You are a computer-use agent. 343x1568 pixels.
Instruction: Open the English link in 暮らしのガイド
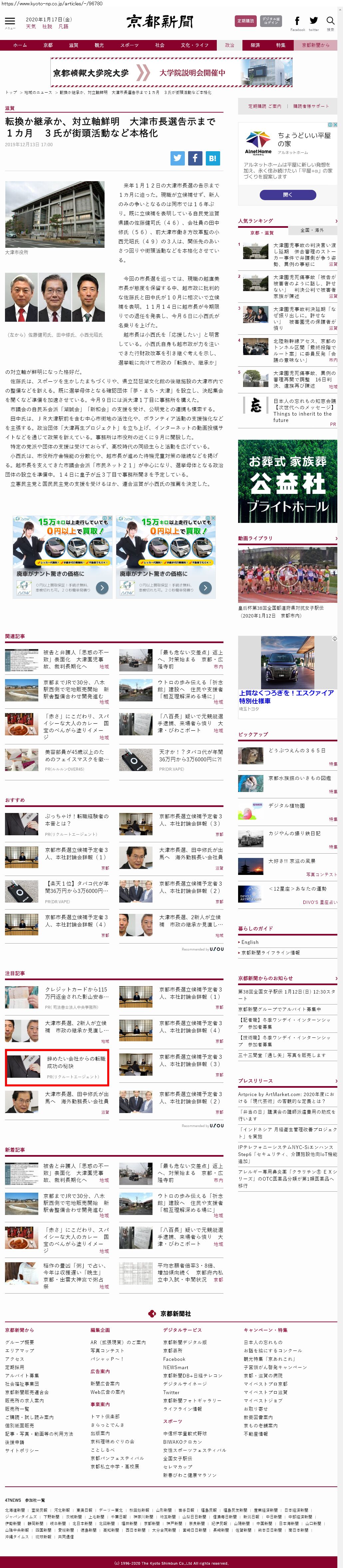[250, 942]
